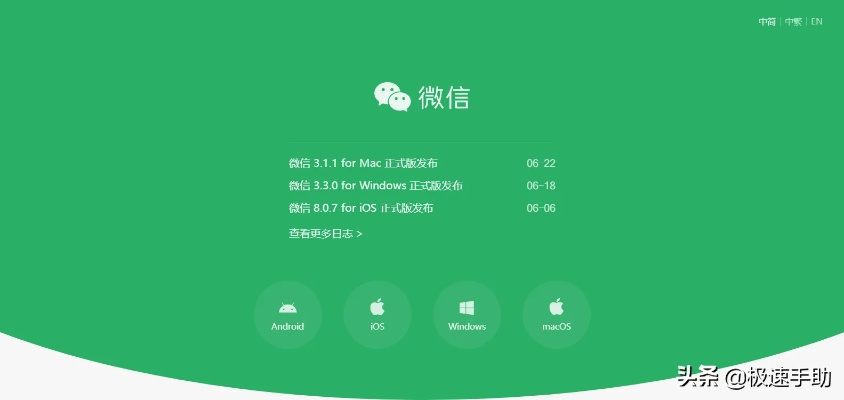The width and height of the screenshot is (844, 400).
Task: Choose the iOS download button
Action: 377,314
